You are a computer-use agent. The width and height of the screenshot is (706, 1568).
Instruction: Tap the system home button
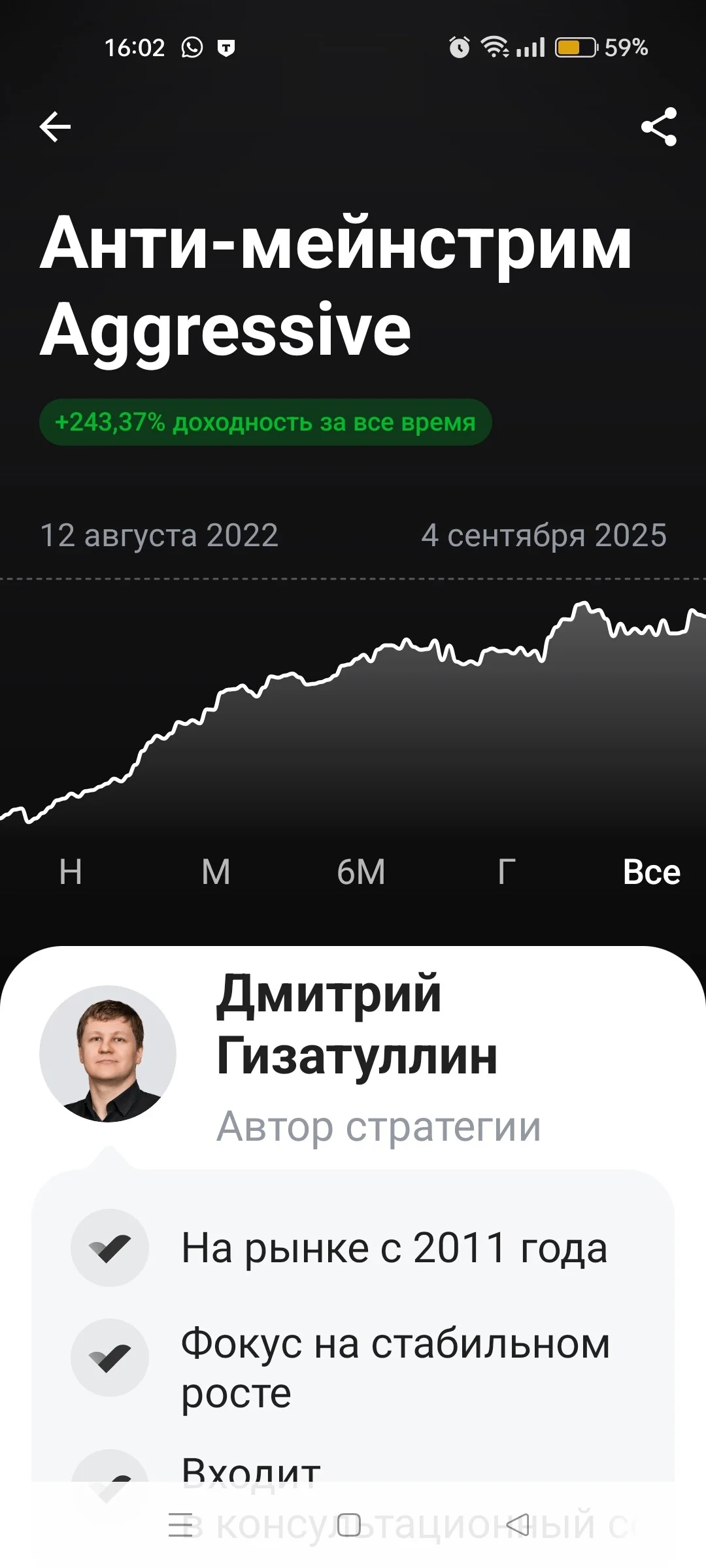pos(349,1525)
